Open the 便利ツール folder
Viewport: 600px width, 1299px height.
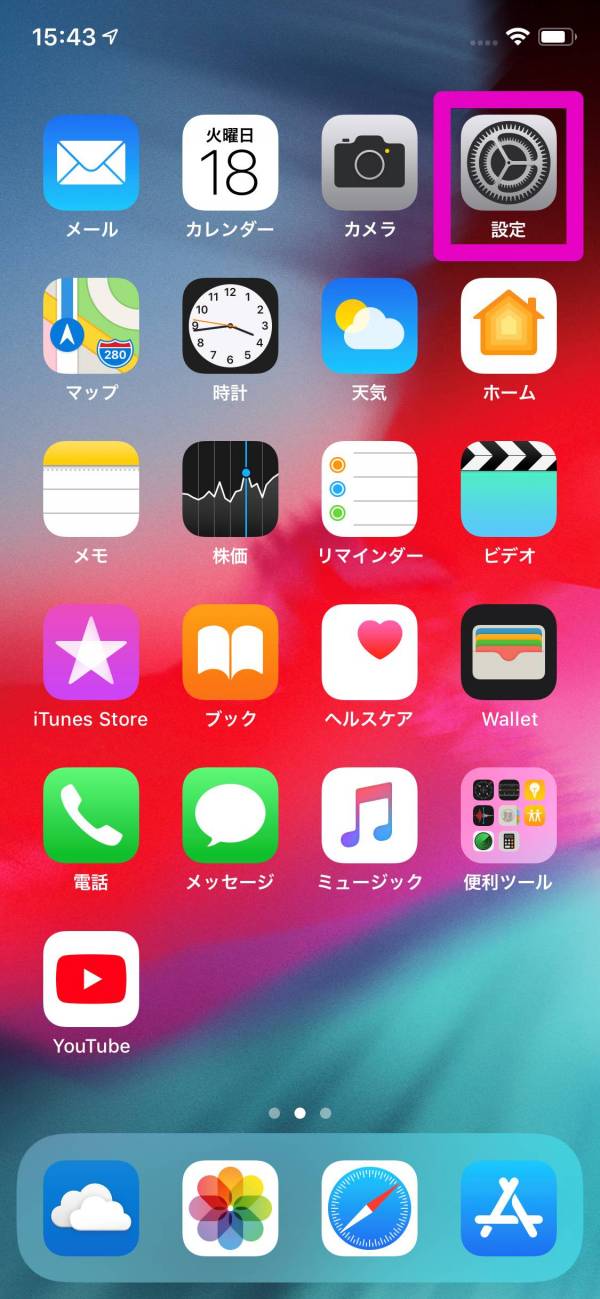(x=508, y=815)
